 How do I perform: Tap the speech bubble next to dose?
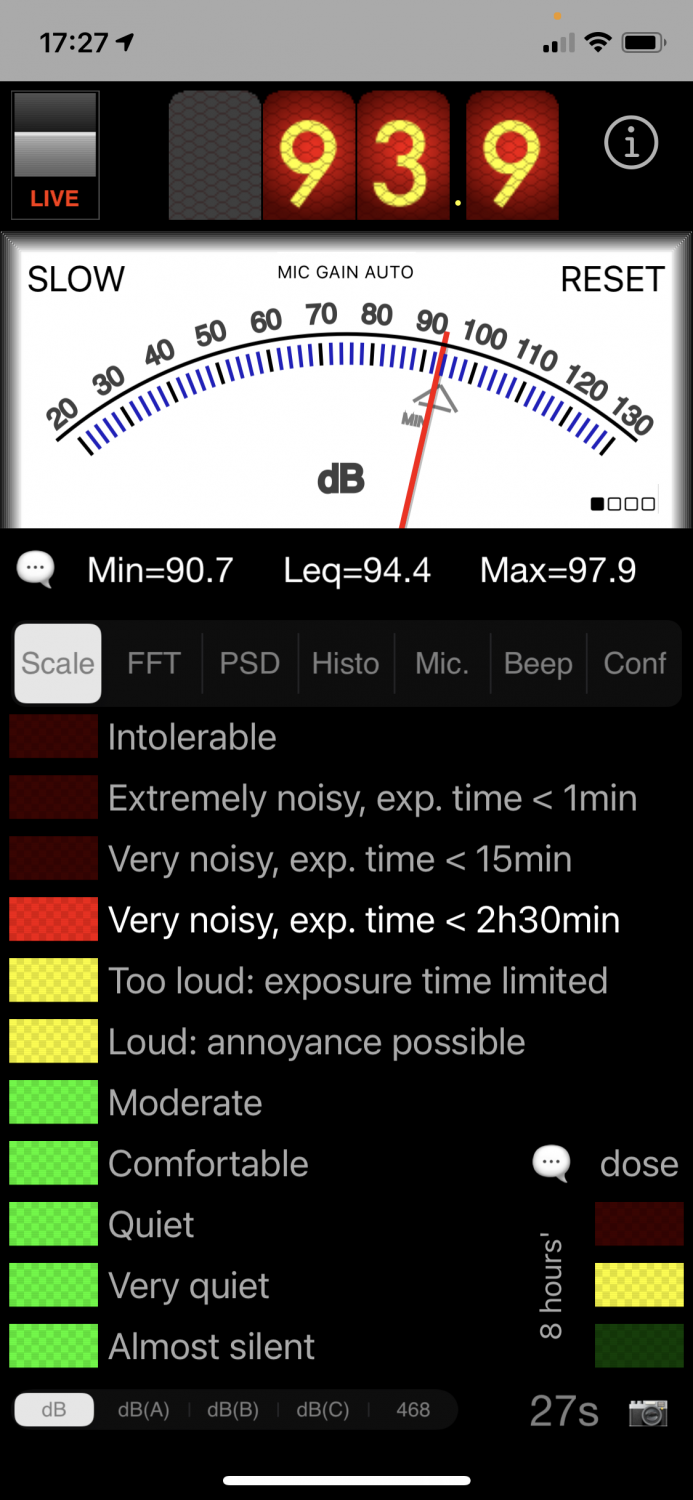[552, 1164]
